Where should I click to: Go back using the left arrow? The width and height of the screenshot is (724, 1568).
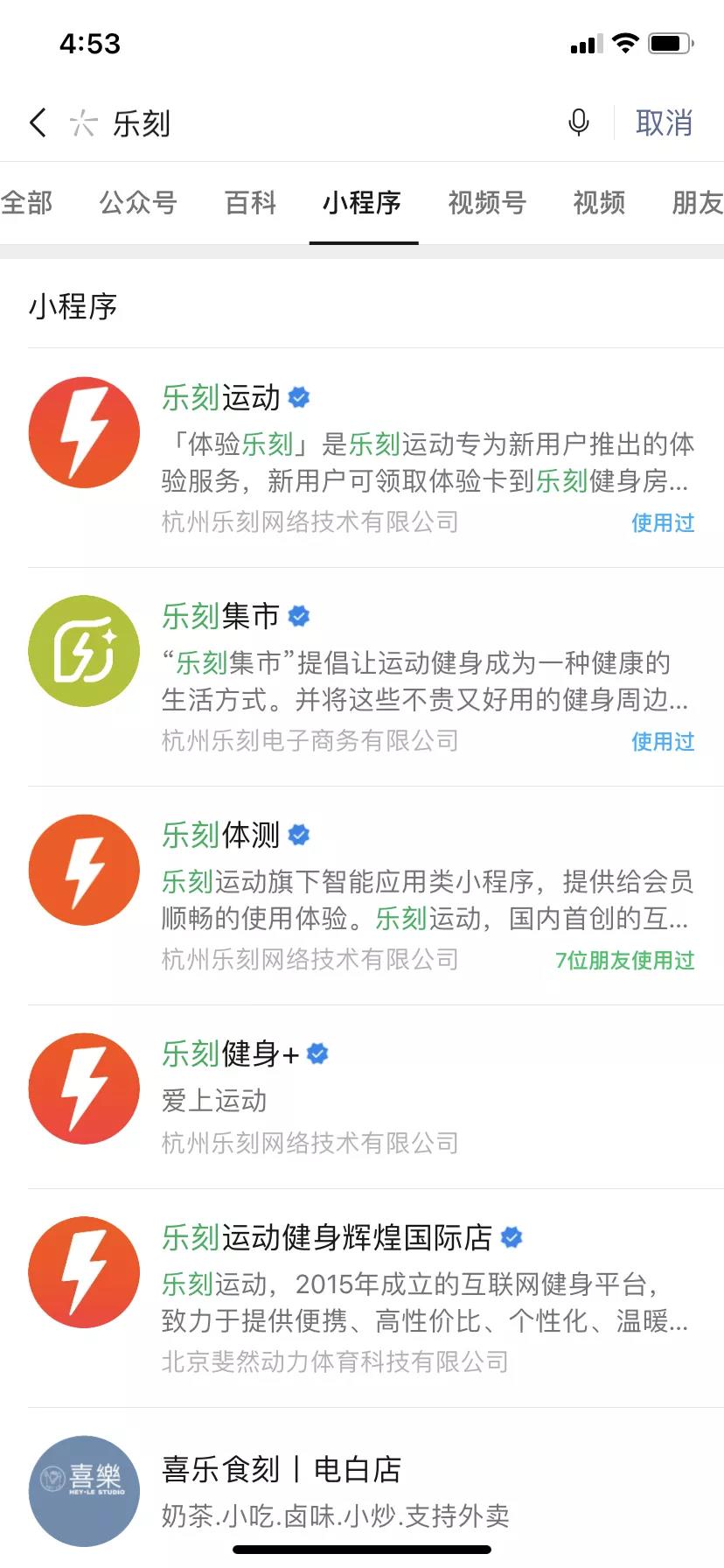[38, 122]
